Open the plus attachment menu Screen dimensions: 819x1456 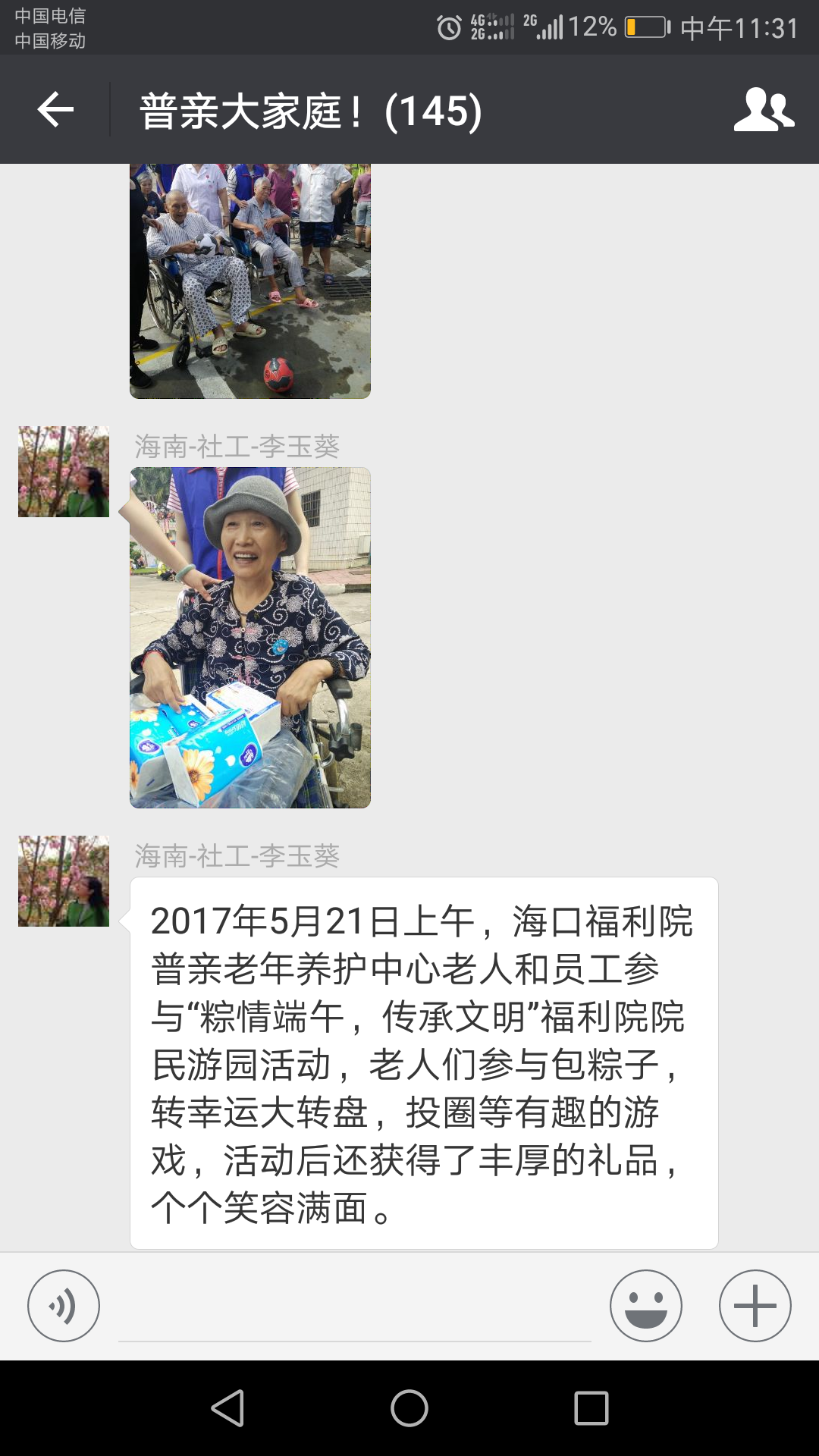coord(755,1306)
